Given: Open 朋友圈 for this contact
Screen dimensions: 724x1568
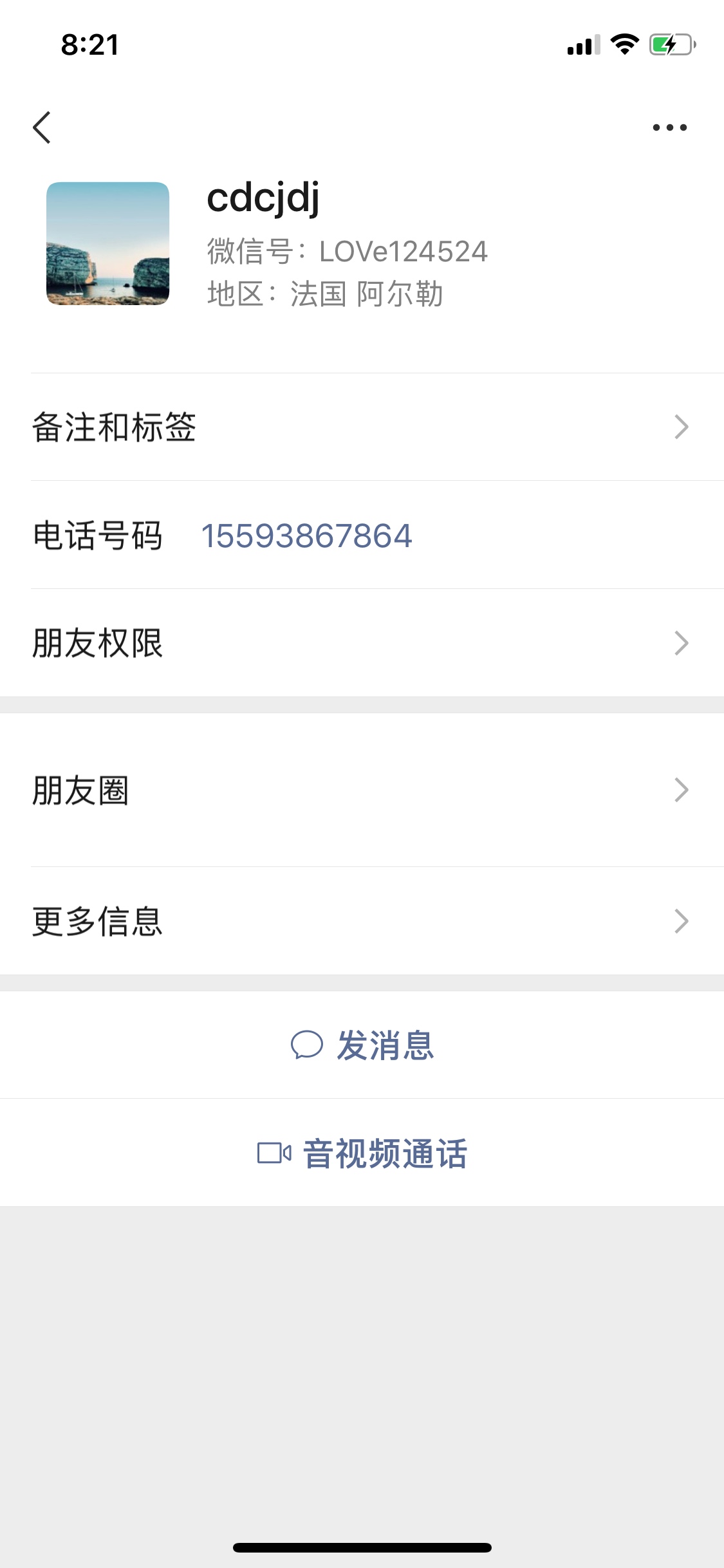Looking at the screenshot, I should [362, 790].
